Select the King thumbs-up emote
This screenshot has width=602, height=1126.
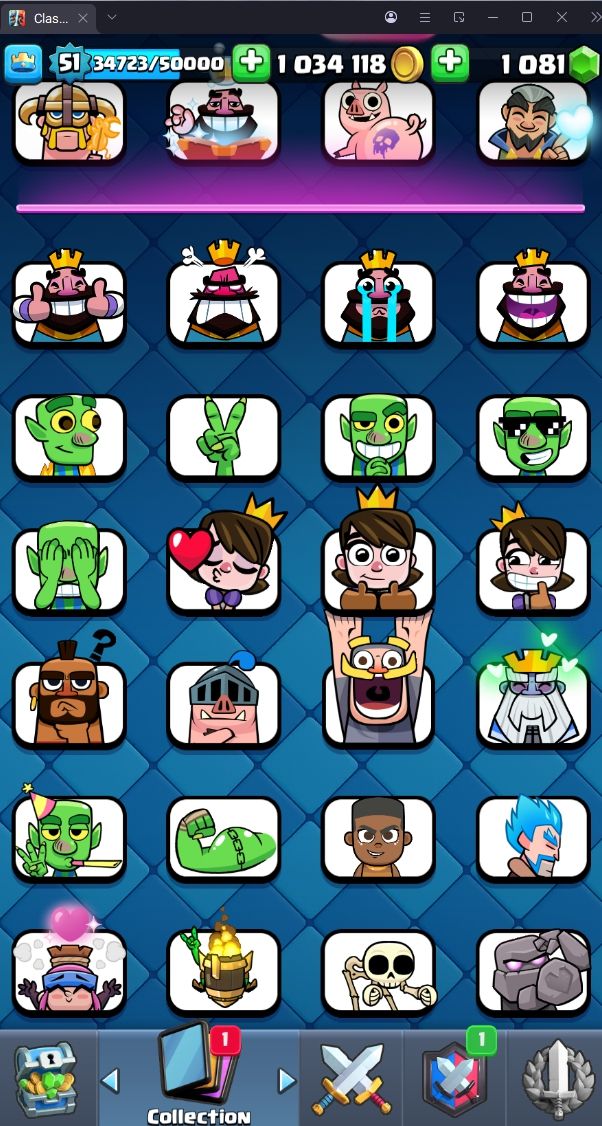pos(69,302)
